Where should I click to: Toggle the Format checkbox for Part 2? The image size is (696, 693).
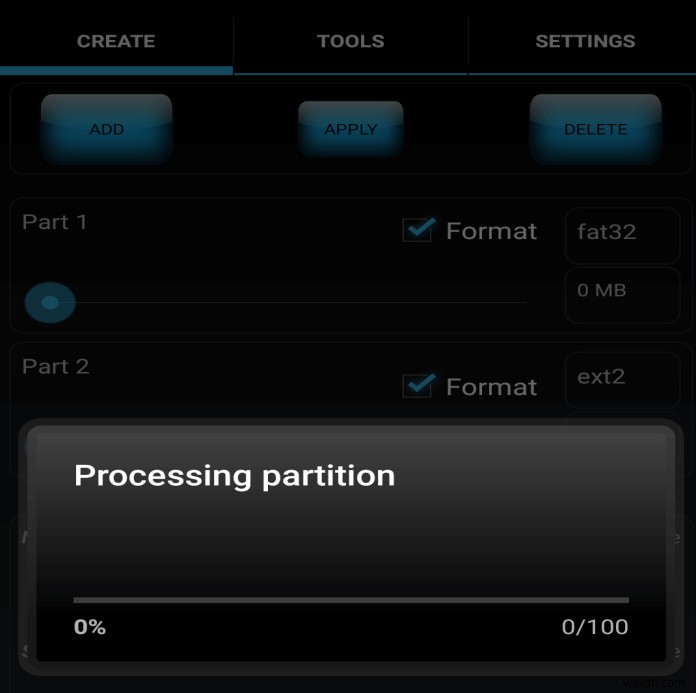[x=417, y=385]
